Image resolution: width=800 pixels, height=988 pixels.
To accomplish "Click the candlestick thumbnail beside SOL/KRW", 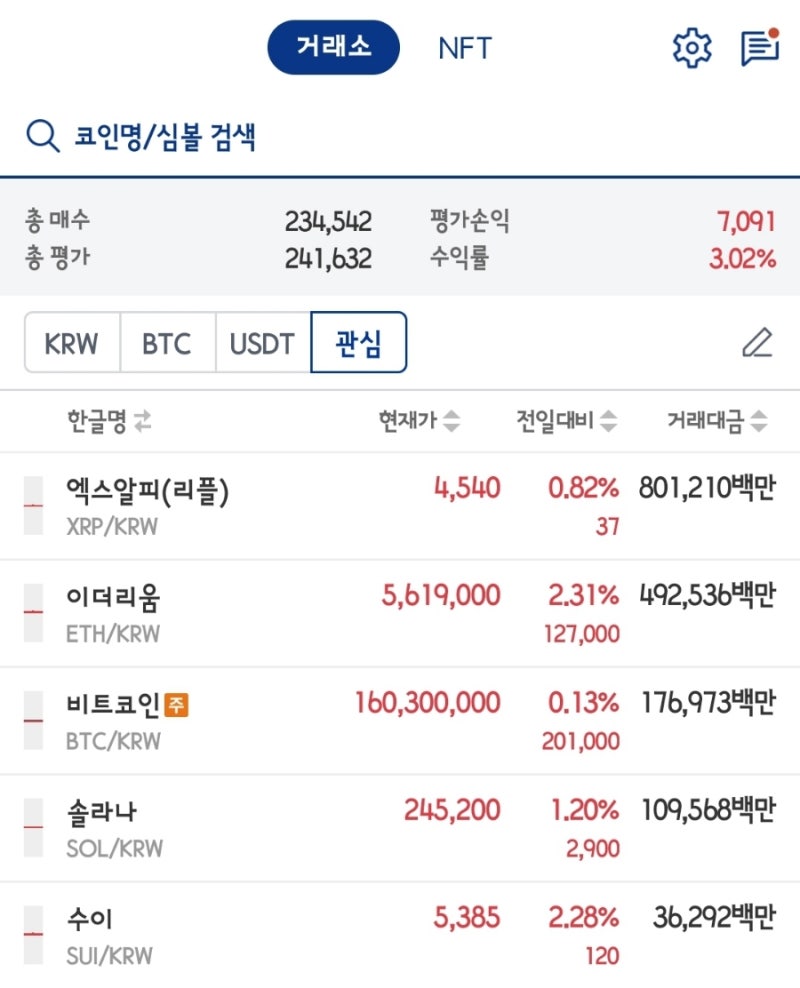I will click(32, 827).
